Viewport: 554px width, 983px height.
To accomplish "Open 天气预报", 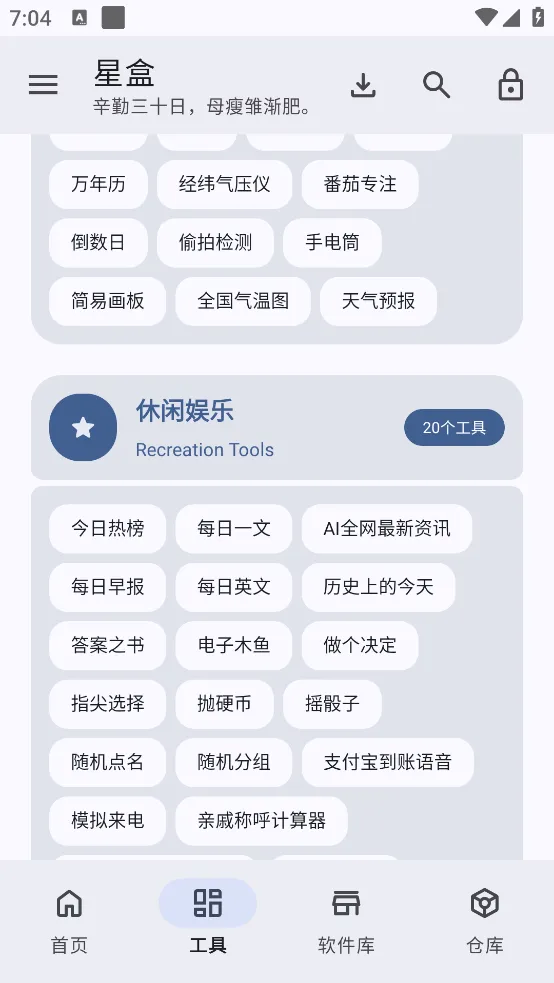I will click(379, 302).
